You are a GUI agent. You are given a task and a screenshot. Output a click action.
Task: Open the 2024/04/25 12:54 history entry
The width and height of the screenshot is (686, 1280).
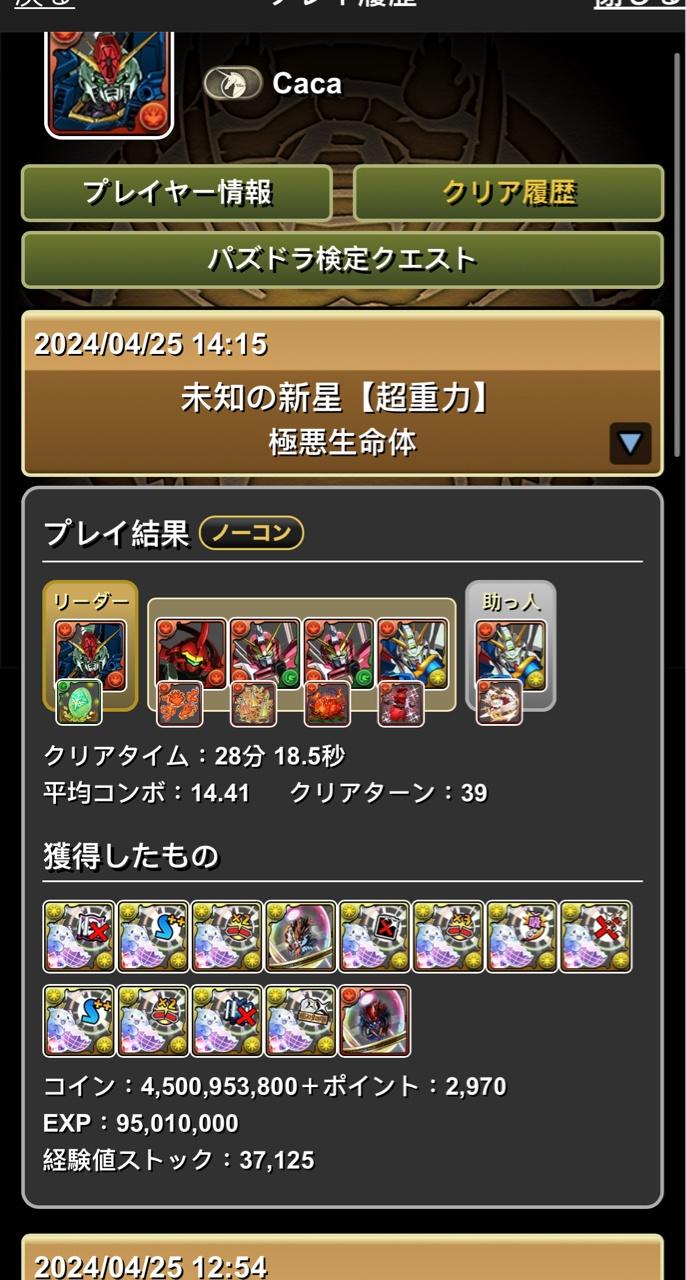(342, 1262)
